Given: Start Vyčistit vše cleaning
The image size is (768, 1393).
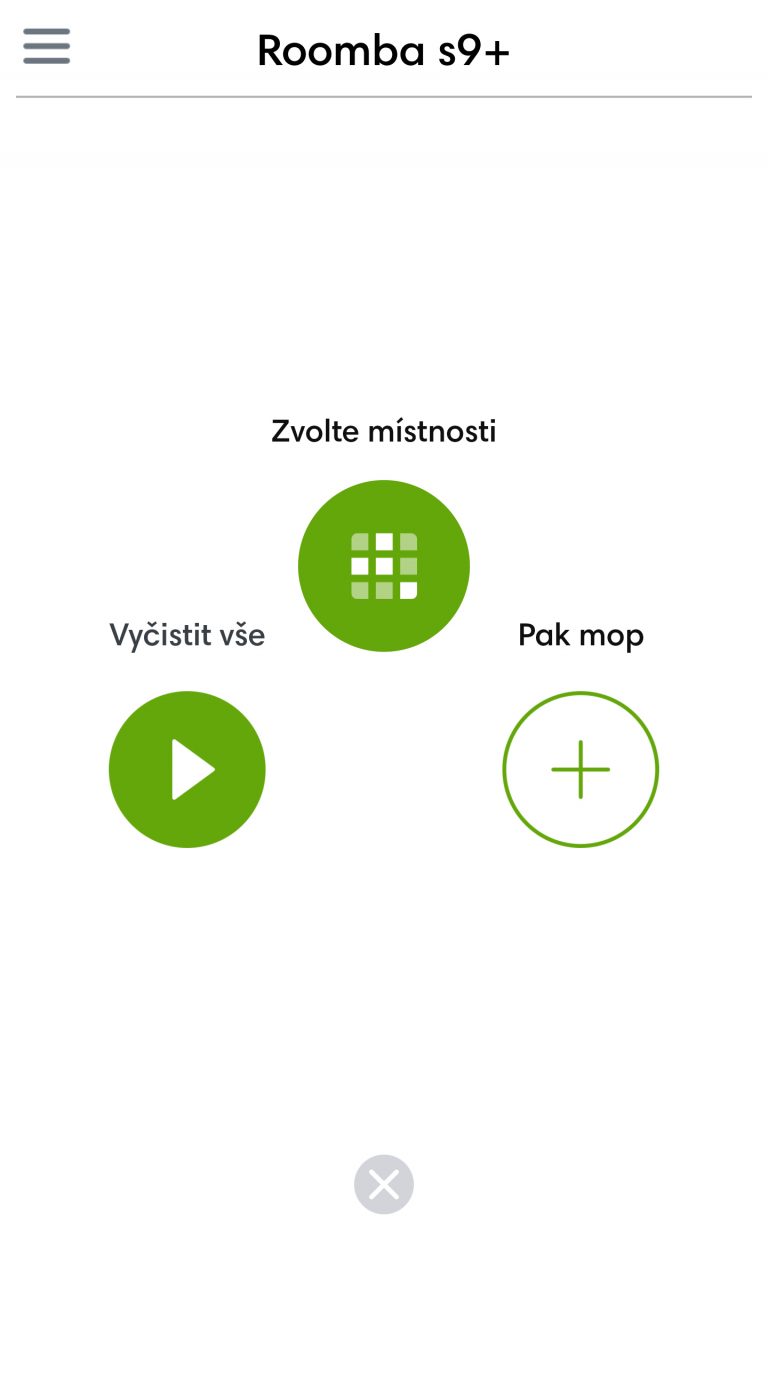Looking at the screenshot, I should coord(187,769).
